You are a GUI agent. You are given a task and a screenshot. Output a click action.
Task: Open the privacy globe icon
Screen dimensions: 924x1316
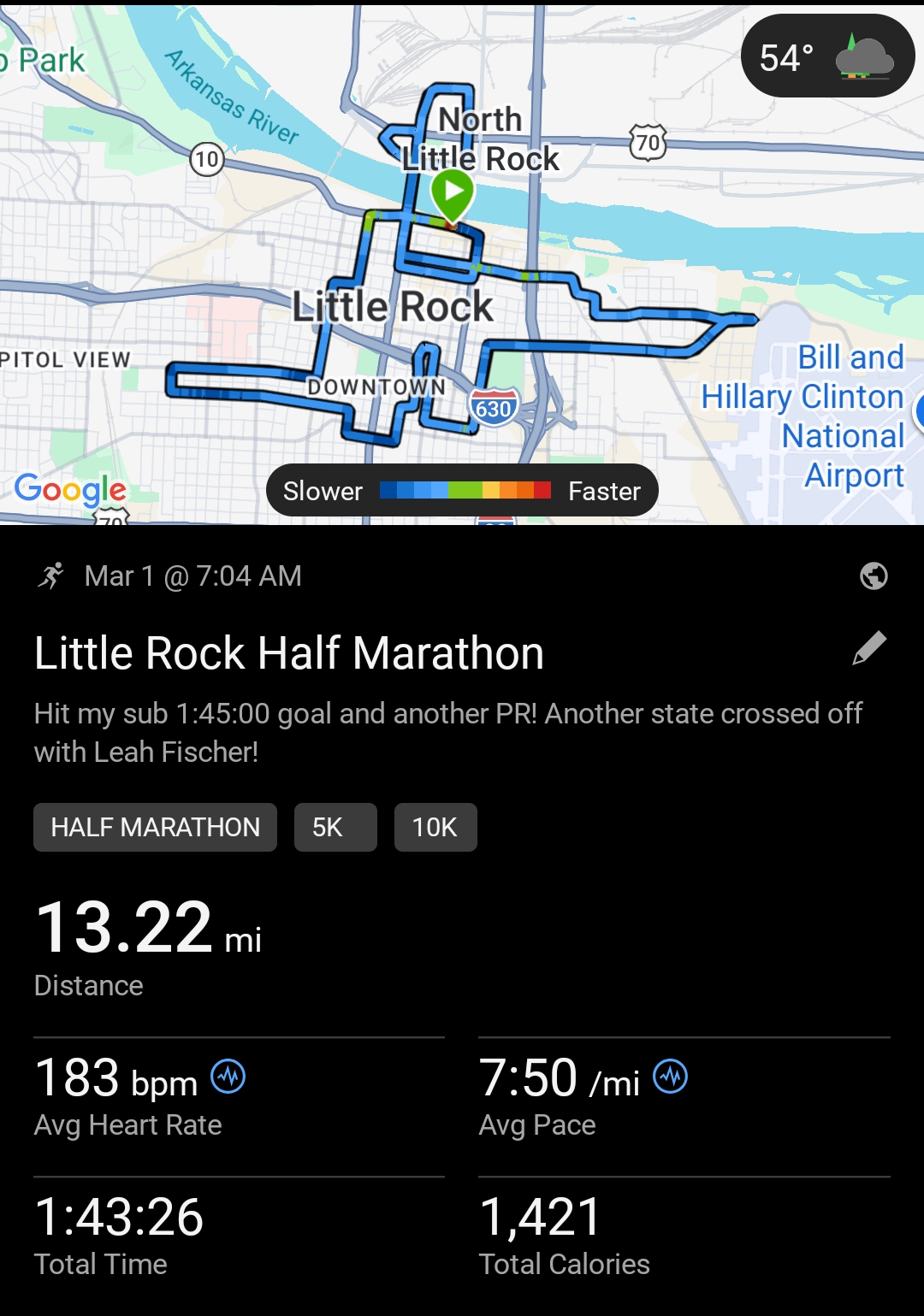coord(874,576)
